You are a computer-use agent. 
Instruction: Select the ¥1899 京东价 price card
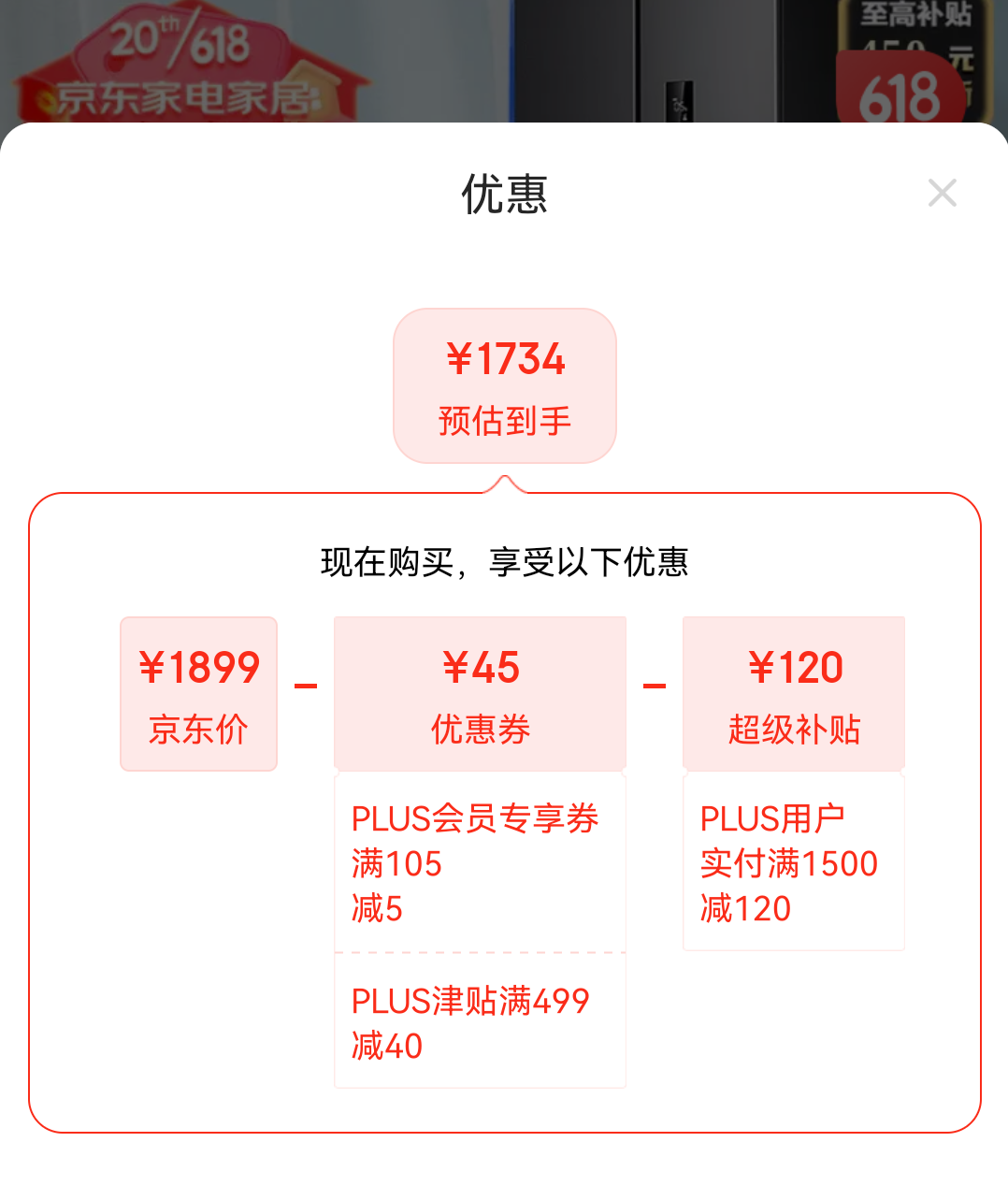198,694
